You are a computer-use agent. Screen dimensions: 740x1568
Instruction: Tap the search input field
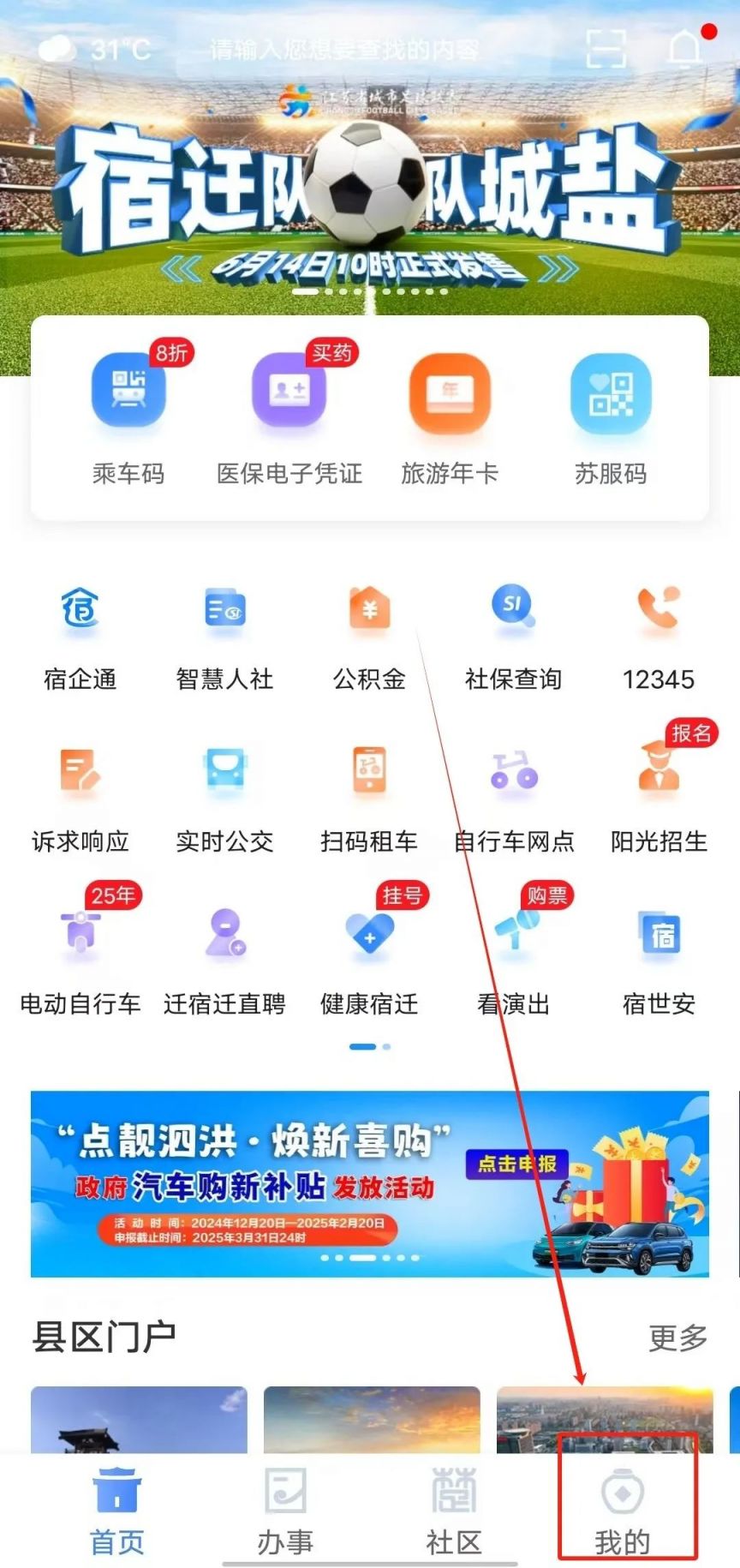(x=344, y=50)
